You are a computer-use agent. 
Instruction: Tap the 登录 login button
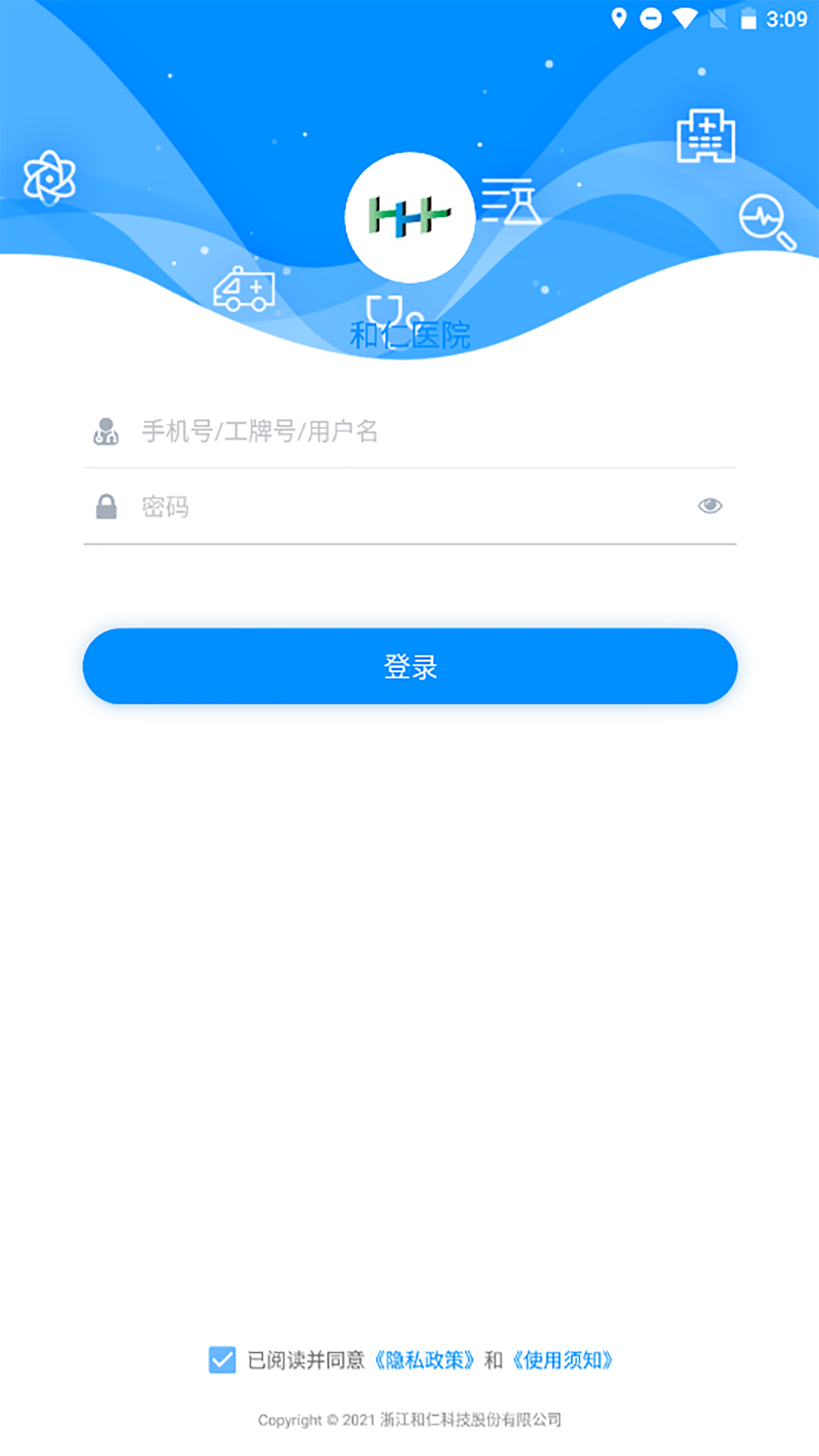coord(409,667)
